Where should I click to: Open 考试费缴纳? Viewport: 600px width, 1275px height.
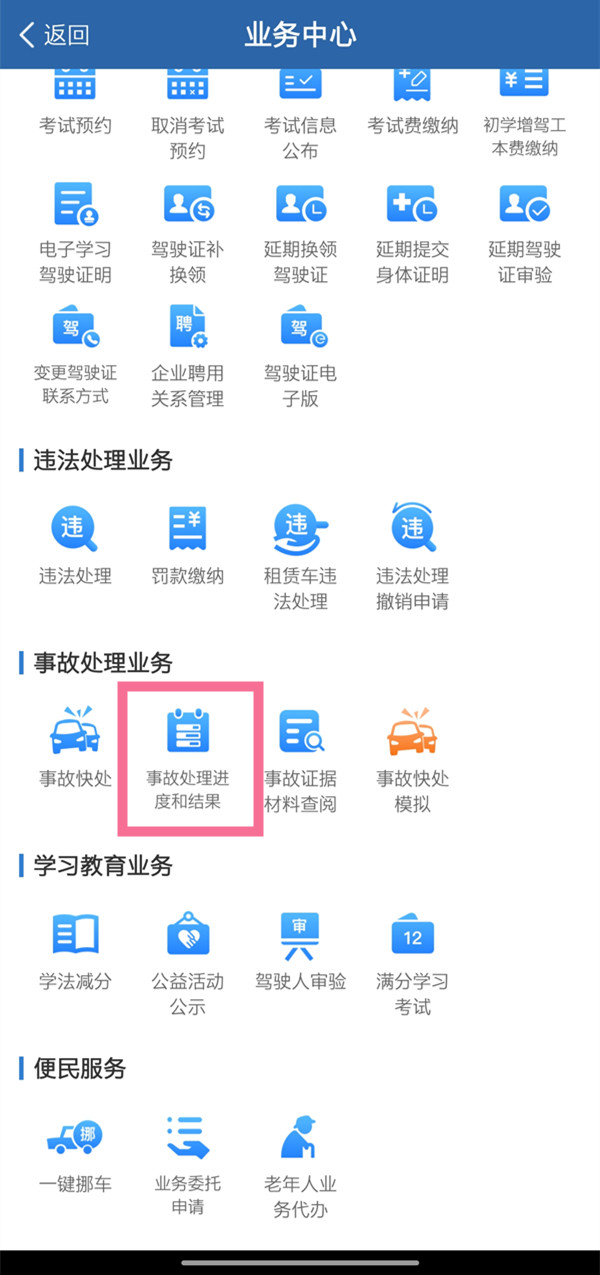(x=413, y=103)
